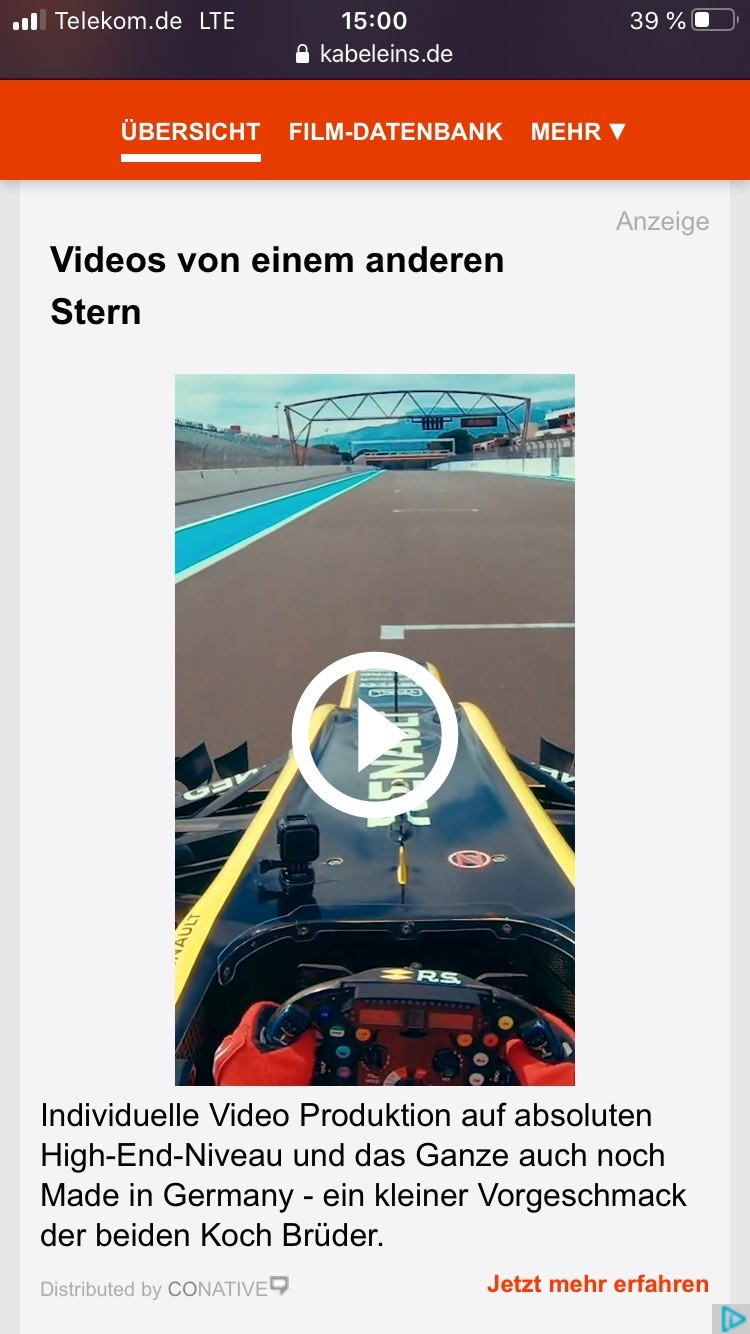Play the racing car video
The width and height of the screenshot is (750, 1334).
tap(375, 735)
